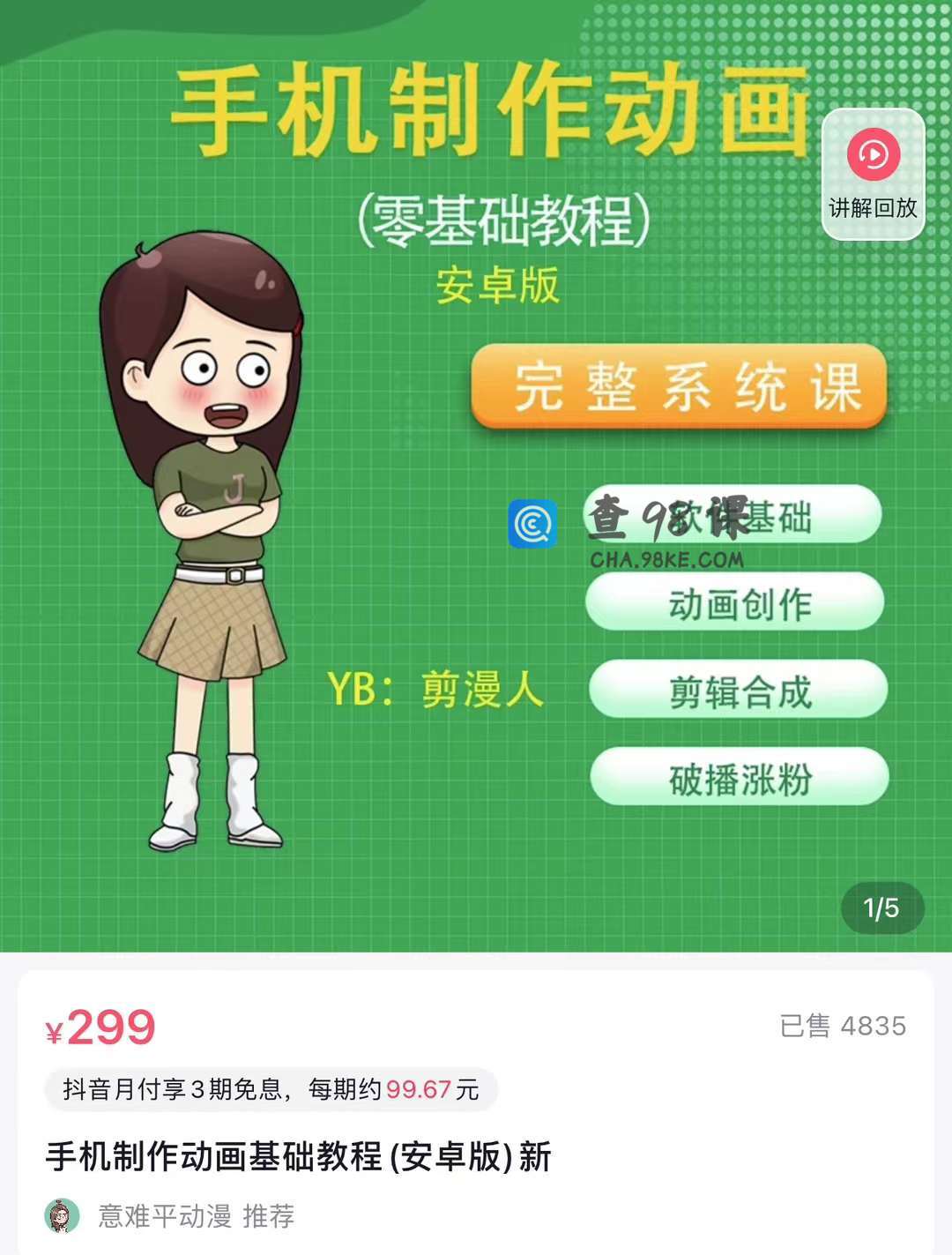Open 意难平动漫 recommender profile

164,1216
